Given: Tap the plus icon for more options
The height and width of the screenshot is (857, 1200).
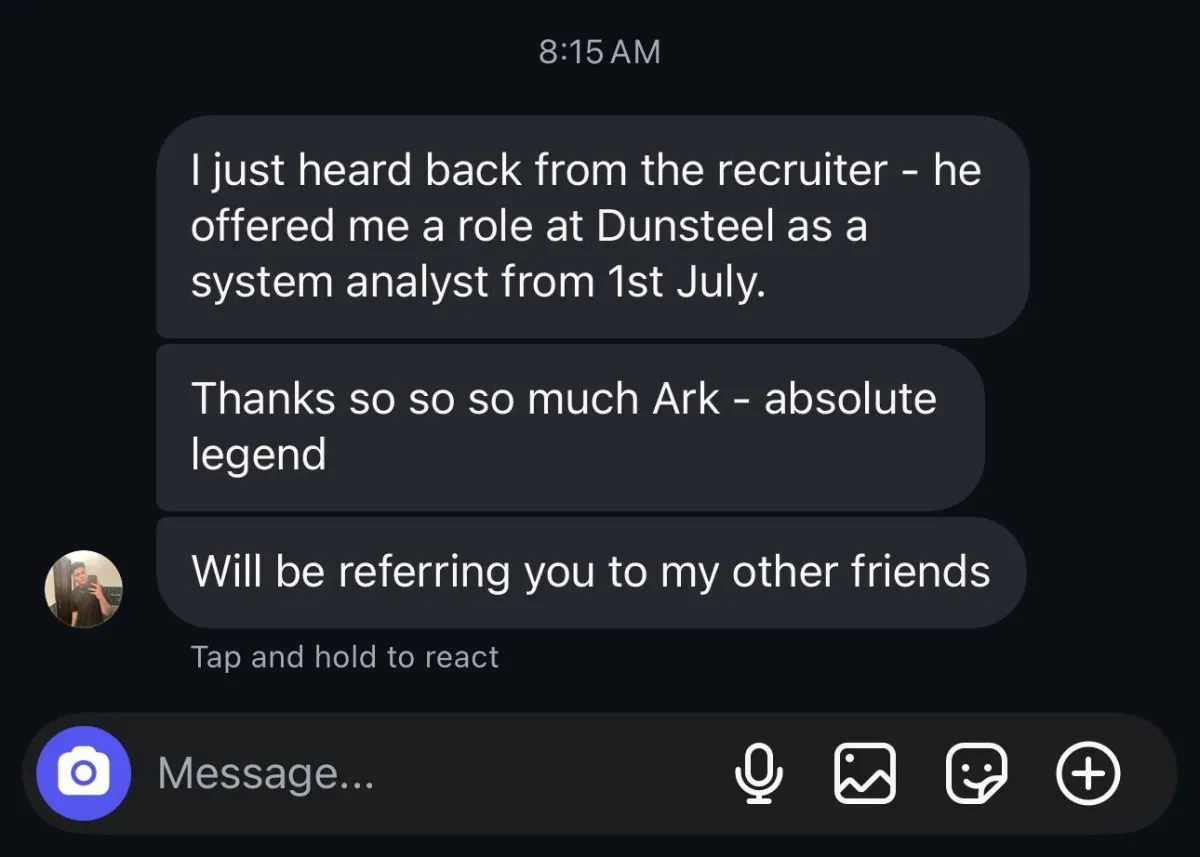Looking at the screenshot, I should click(x=1088, y=773).
